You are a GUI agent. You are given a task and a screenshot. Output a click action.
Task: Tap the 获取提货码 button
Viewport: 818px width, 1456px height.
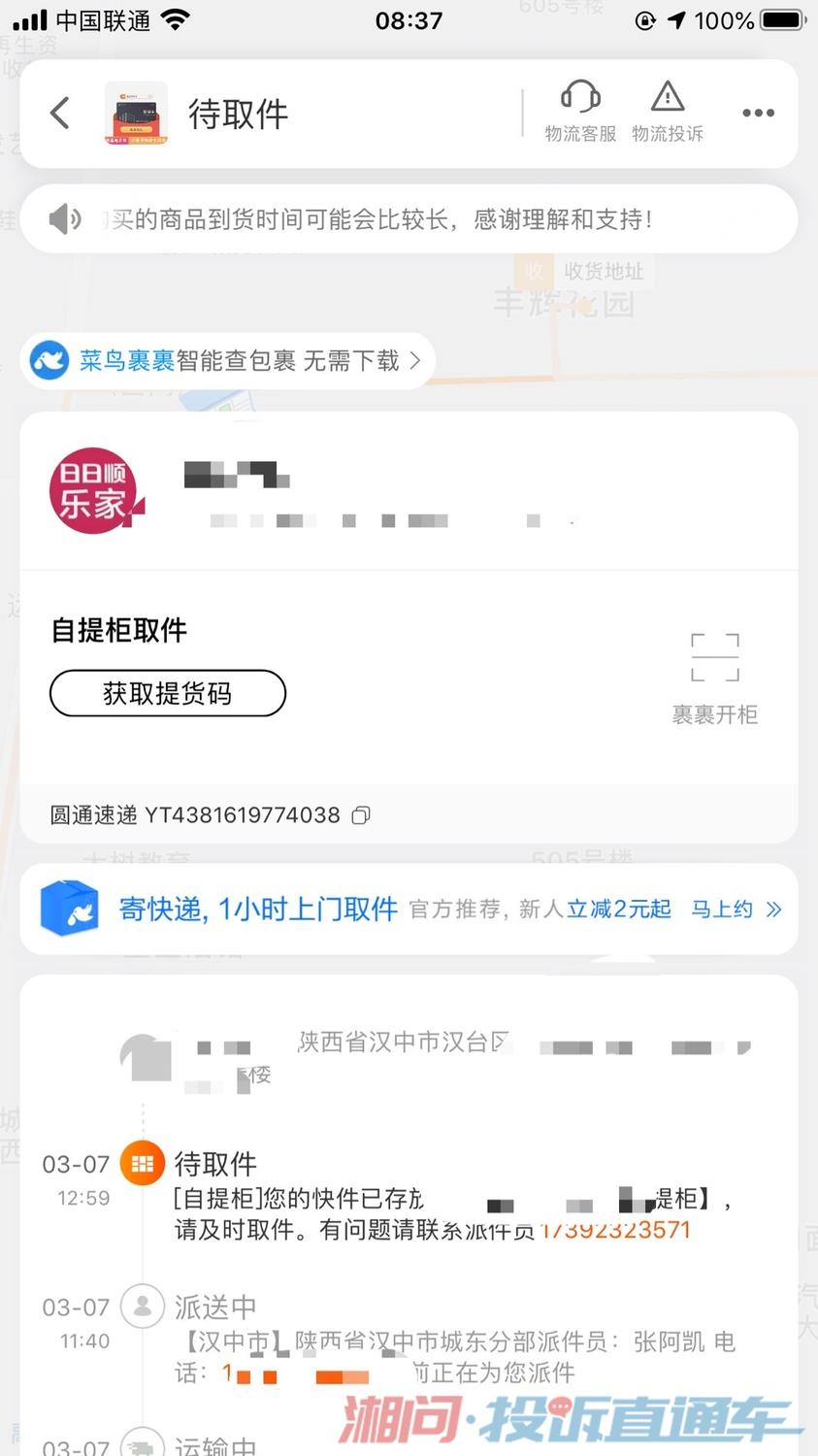tap(168, 693)
